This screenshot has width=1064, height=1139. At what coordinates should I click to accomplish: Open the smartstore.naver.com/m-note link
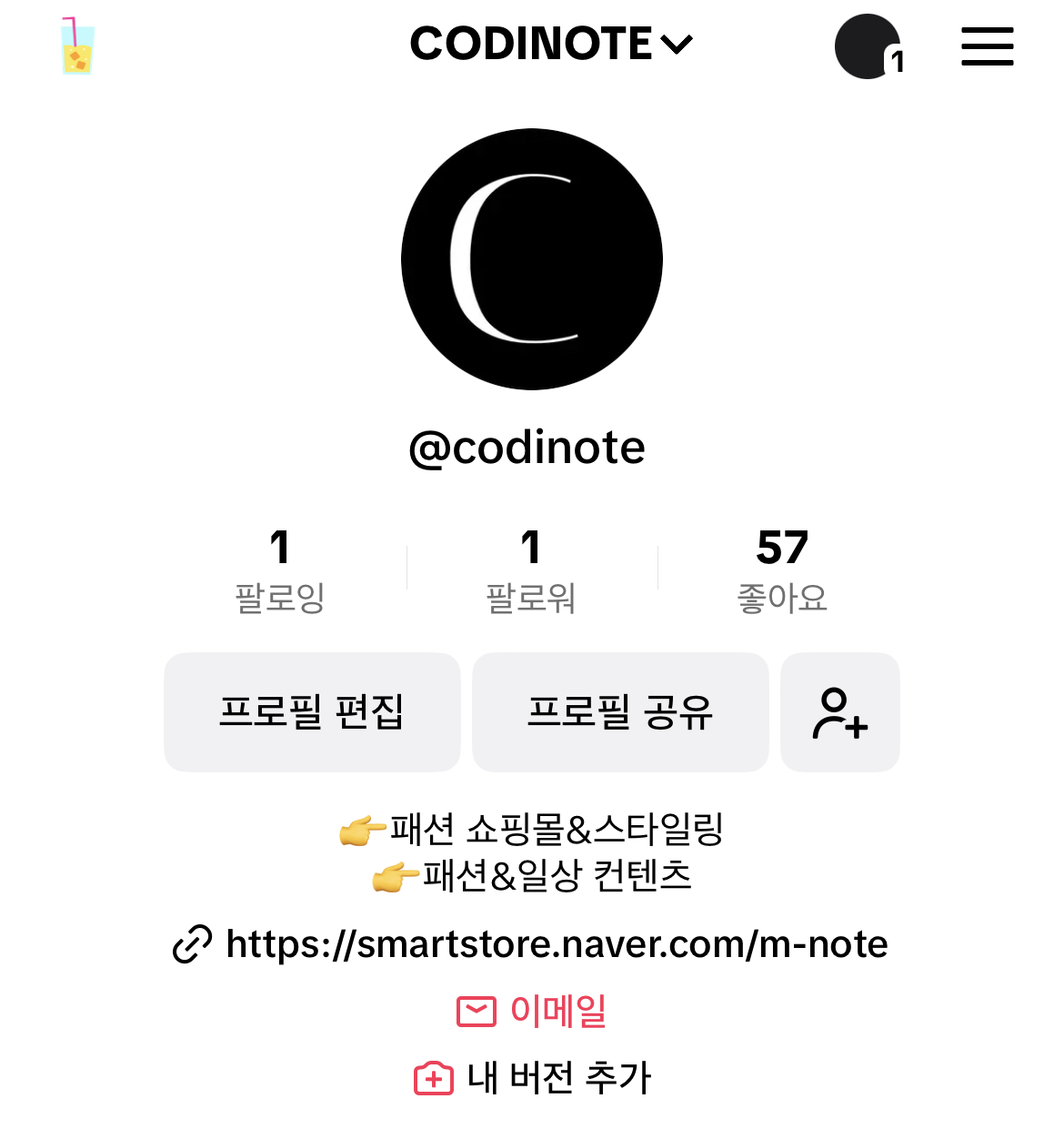pyautogui.click(x=557, y=944)
